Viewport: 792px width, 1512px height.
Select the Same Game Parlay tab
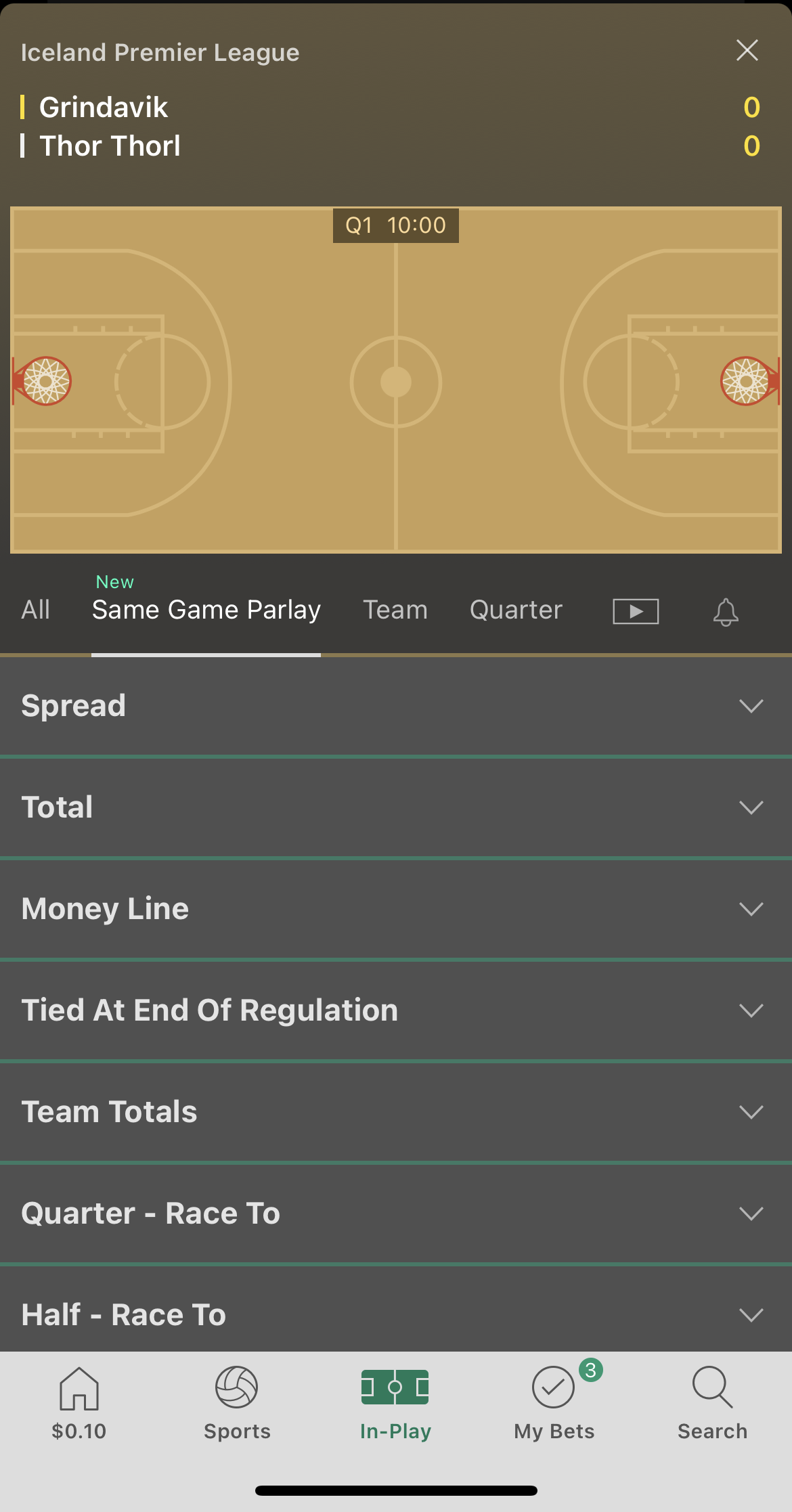(206, 610)
